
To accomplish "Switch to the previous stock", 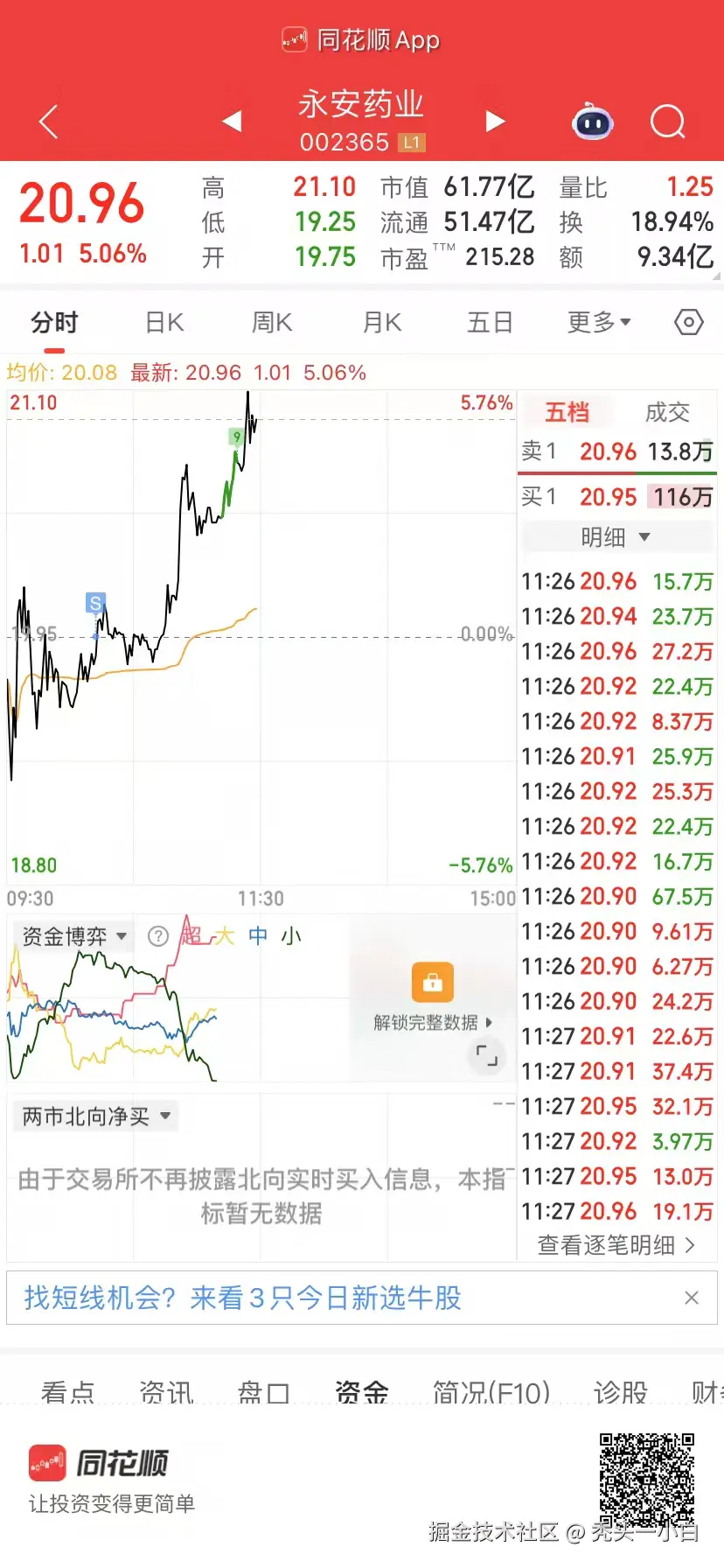I will tap(232, 121).
